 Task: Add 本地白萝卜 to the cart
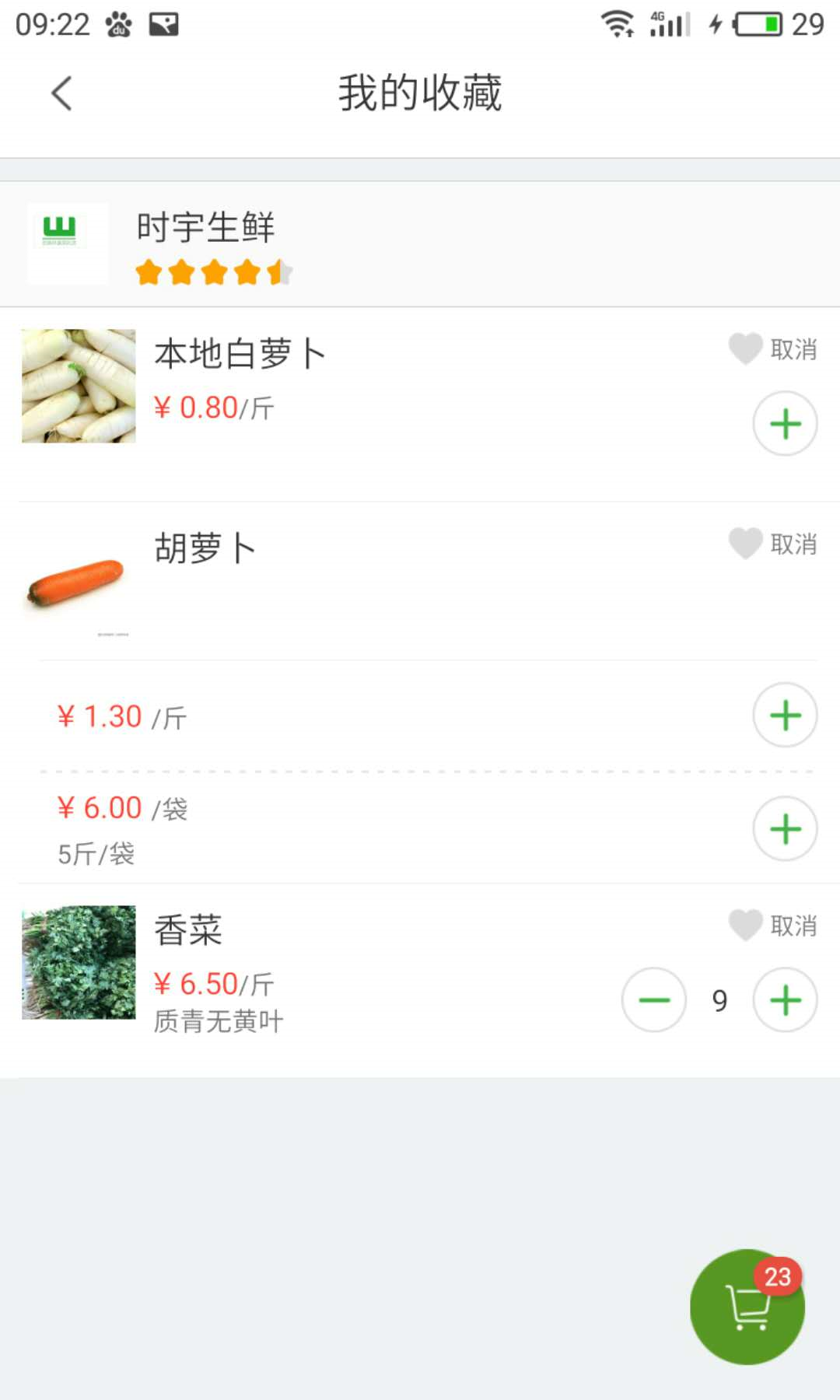pyautogui.click(x=785, y=424)
